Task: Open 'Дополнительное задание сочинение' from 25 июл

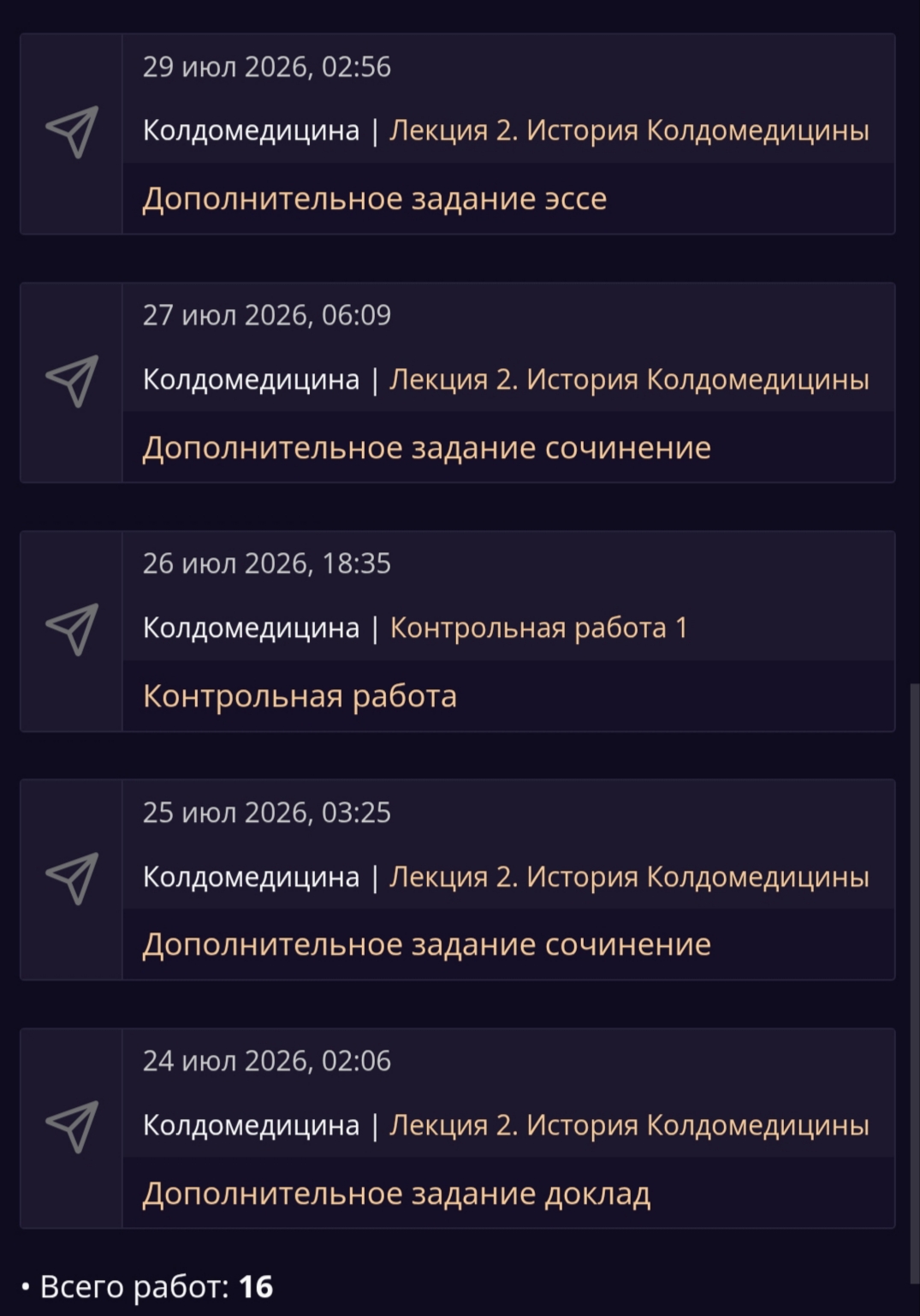Action: 427,944
